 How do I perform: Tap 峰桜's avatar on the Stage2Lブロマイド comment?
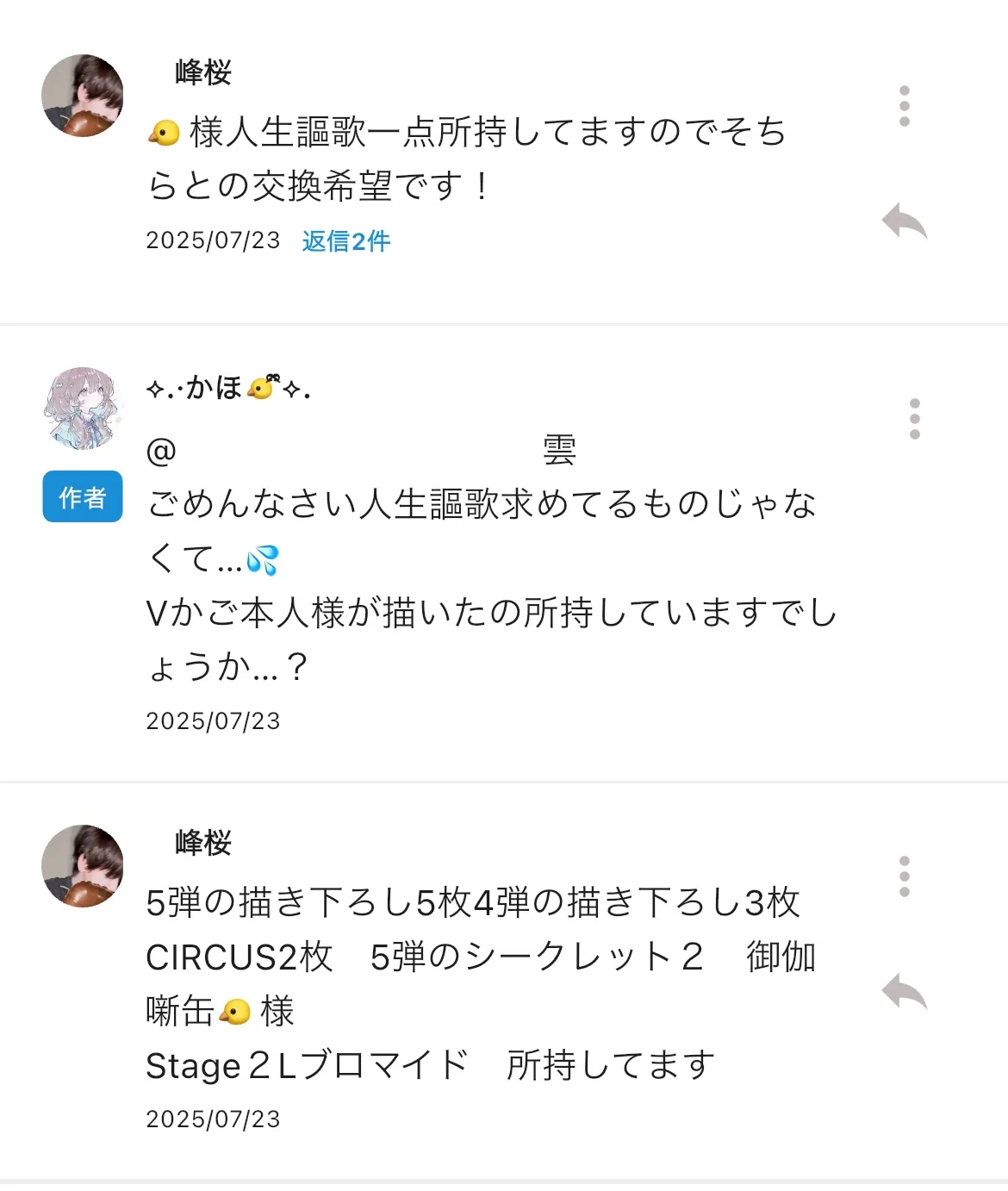(x=83, y=866)
